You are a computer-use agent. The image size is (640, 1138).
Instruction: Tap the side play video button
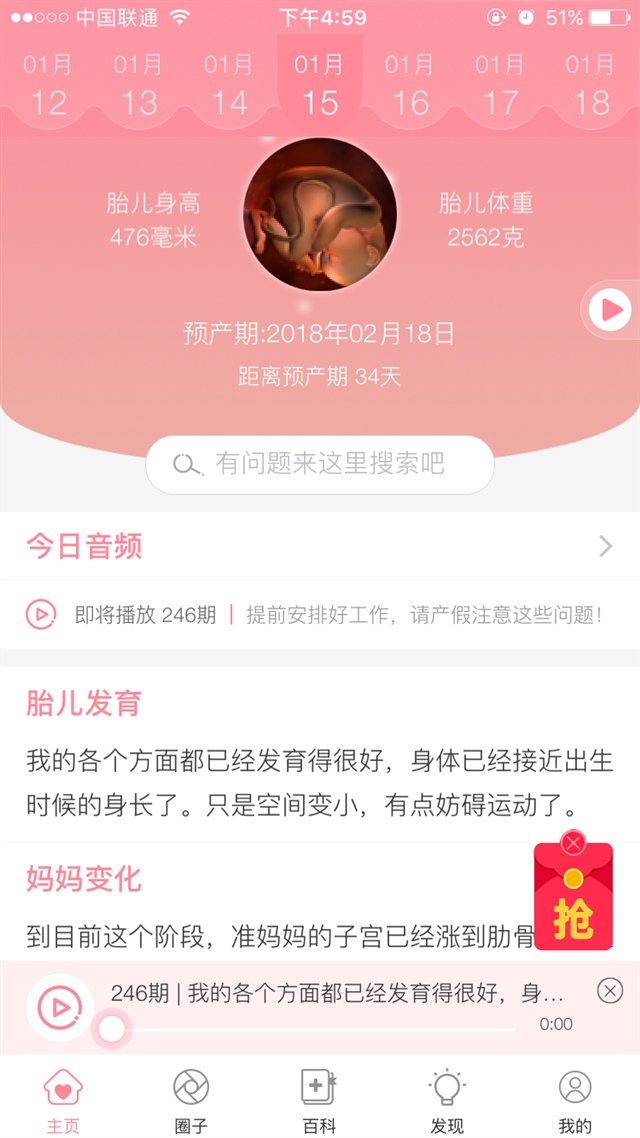[x=609, y=311]
